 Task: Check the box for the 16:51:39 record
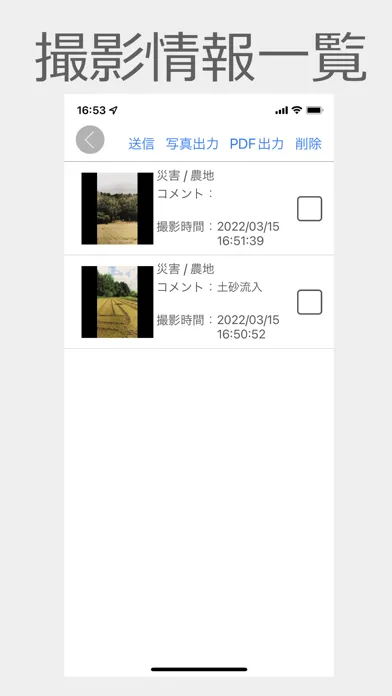pyautogui.click(x=309, y=209)
